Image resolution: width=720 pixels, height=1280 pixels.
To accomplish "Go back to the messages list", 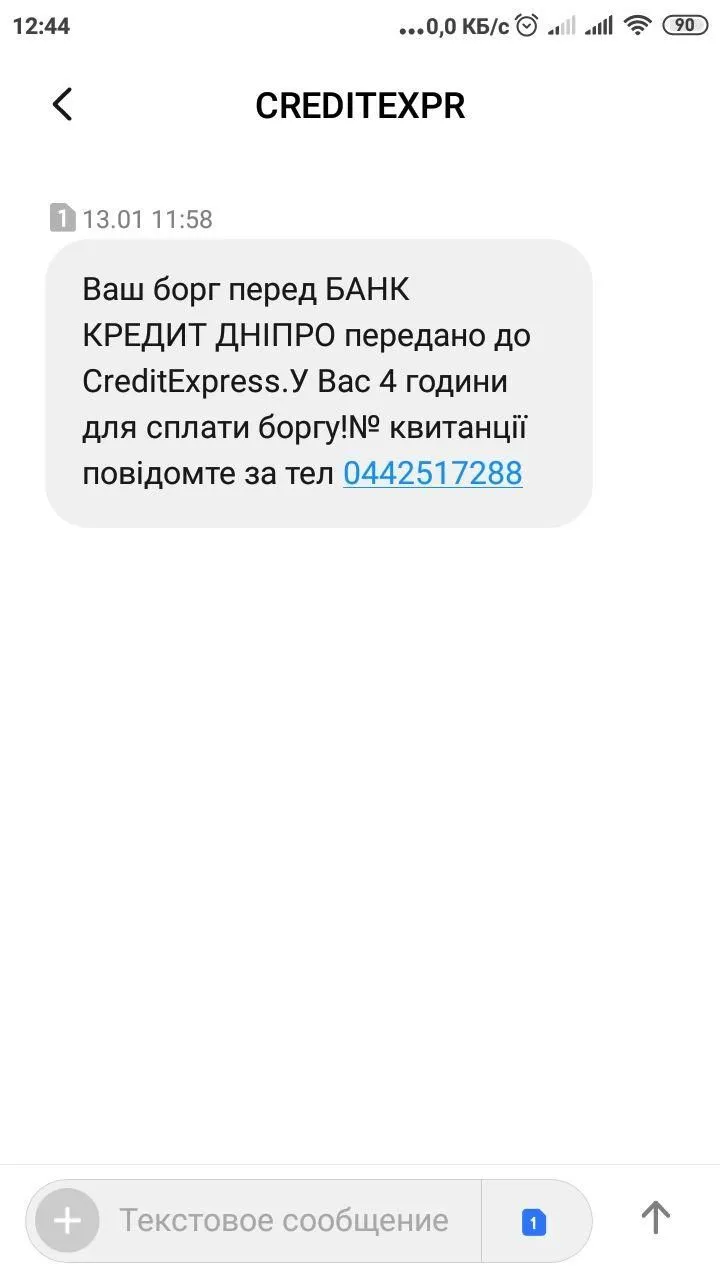I will pyautogui.click(x=62, y=105).
